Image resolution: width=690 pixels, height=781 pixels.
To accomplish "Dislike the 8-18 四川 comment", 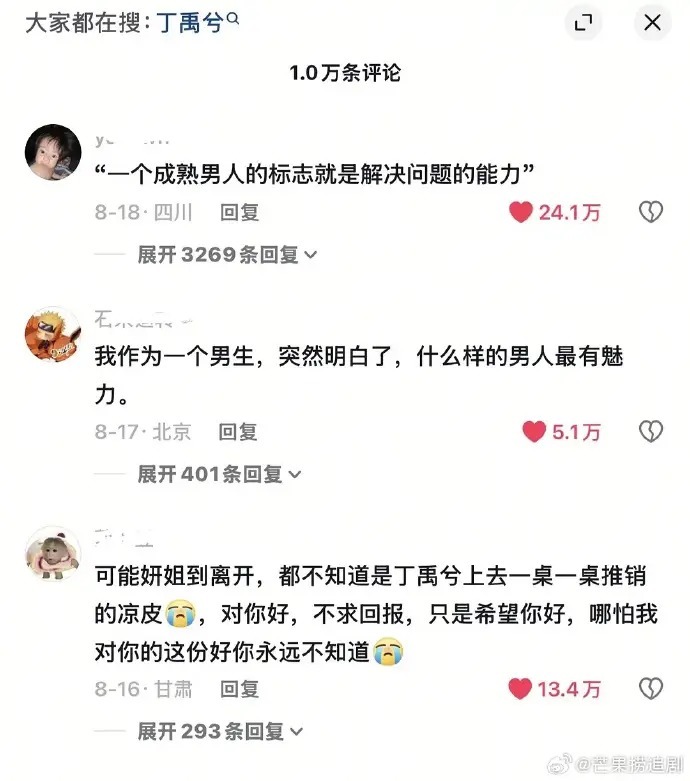I will (x=651, y=212).
